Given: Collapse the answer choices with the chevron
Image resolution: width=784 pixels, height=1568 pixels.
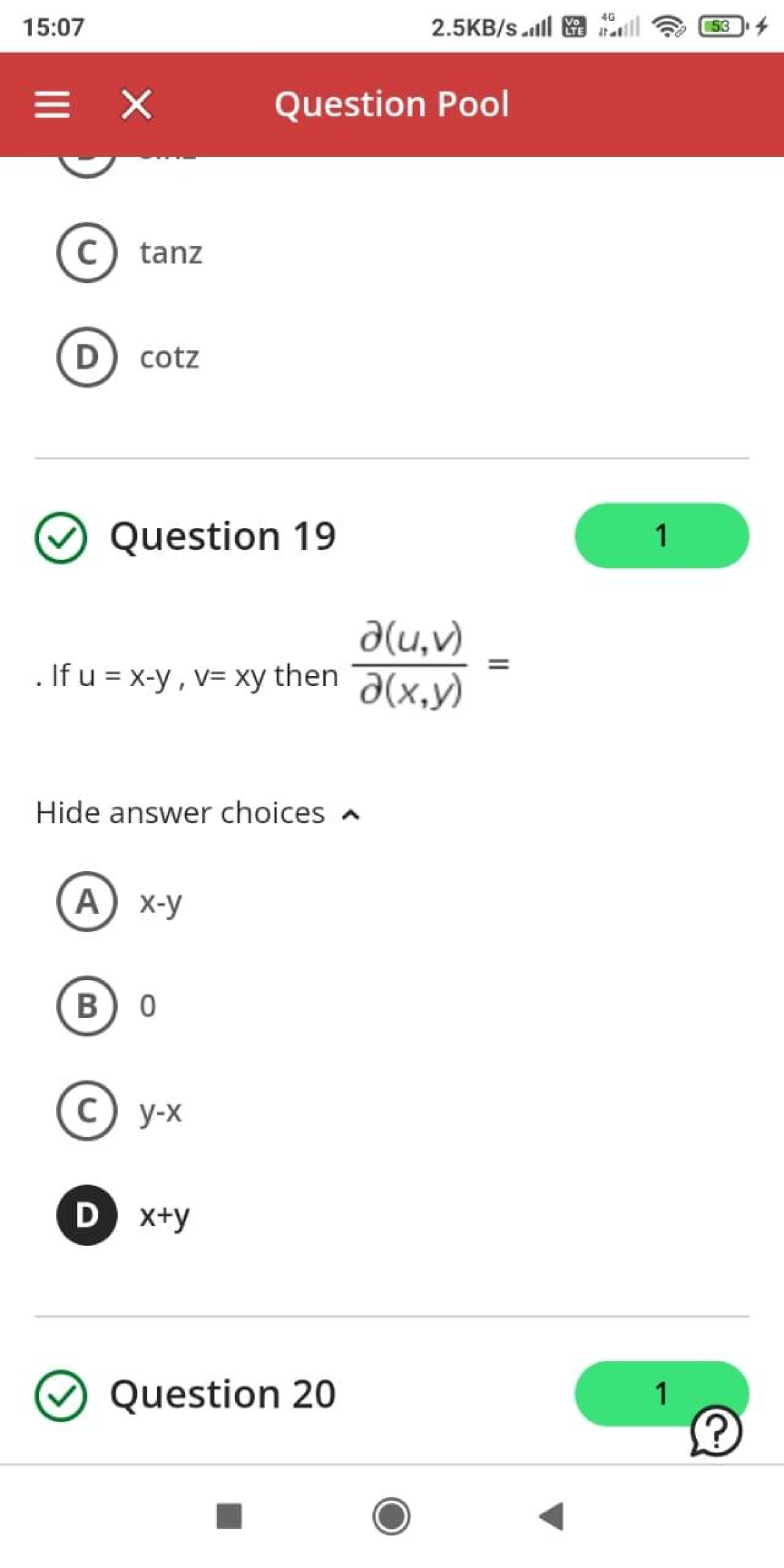Looking at the screenshot, I should 350,815.
